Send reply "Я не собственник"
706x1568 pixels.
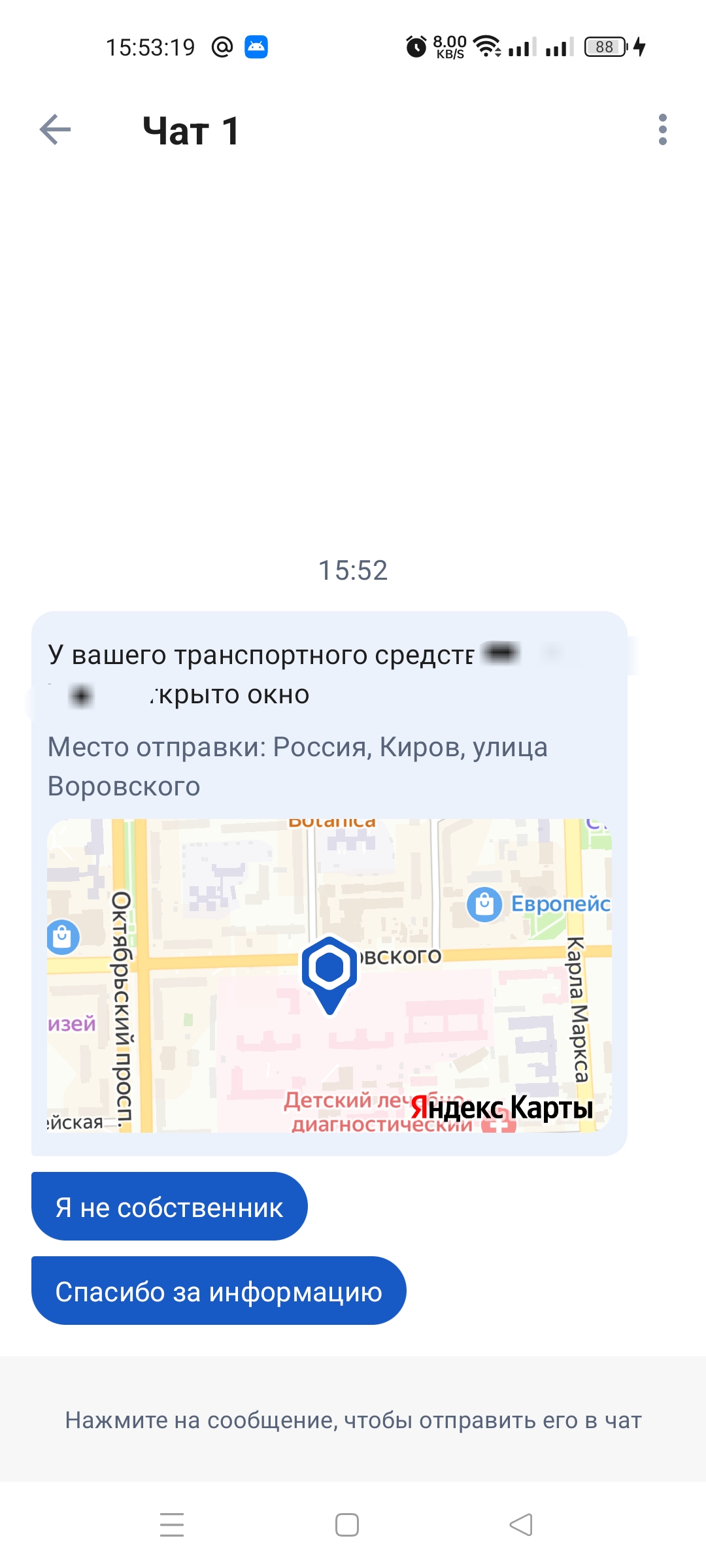169,1207
